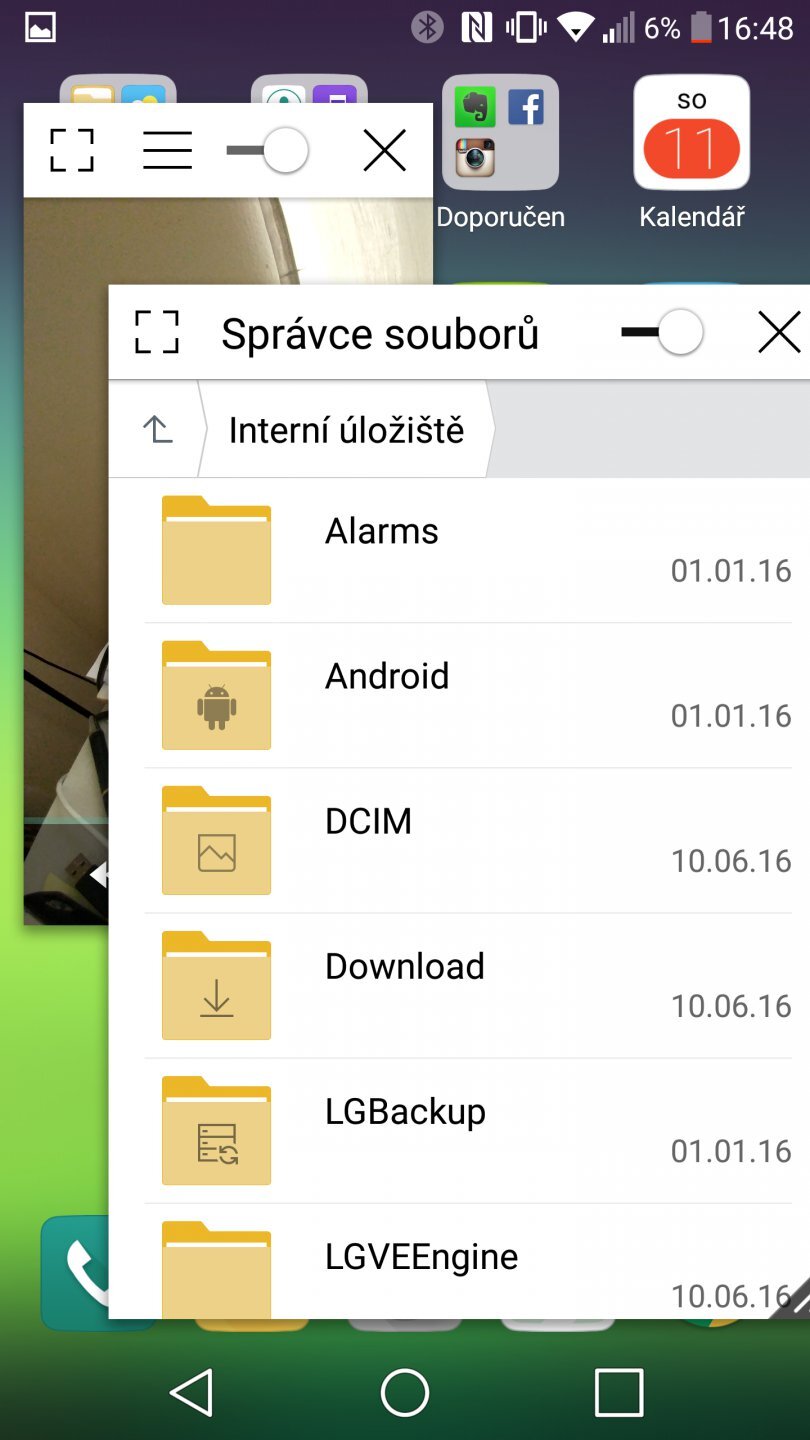Open the camera window's hamburger menu
The height and width of the screenshot is (1440, 810).
coord(167,151)
